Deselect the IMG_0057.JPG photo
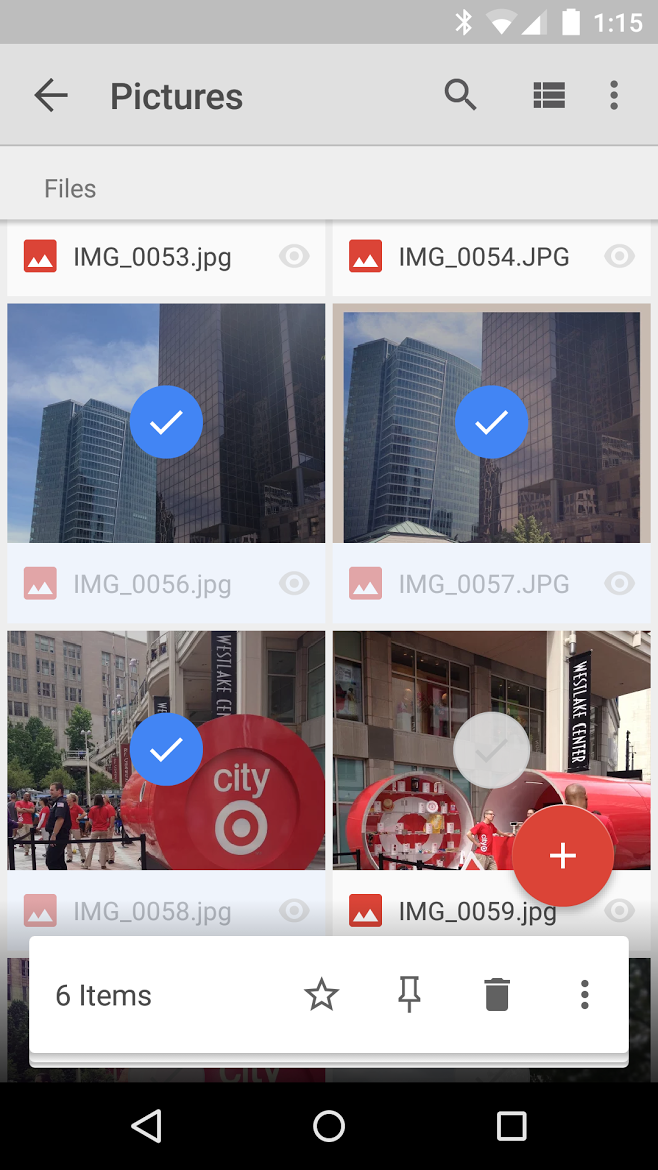The width and height of the screenshot is (658, 1170). 491,422
